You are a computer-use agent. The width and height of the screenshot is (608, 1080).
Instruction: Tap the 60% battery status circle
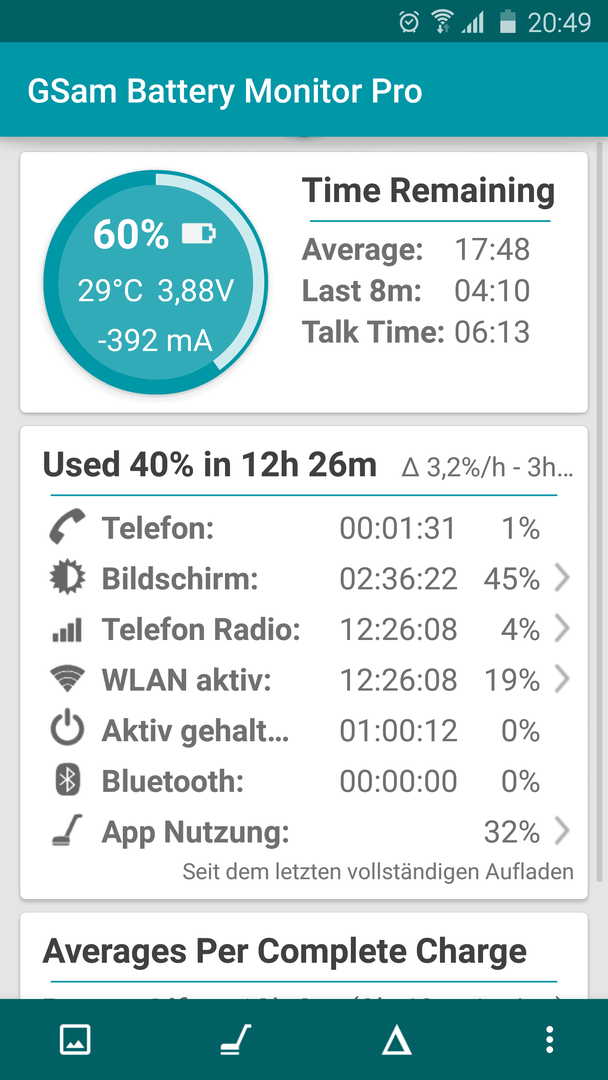coord(156,282)
